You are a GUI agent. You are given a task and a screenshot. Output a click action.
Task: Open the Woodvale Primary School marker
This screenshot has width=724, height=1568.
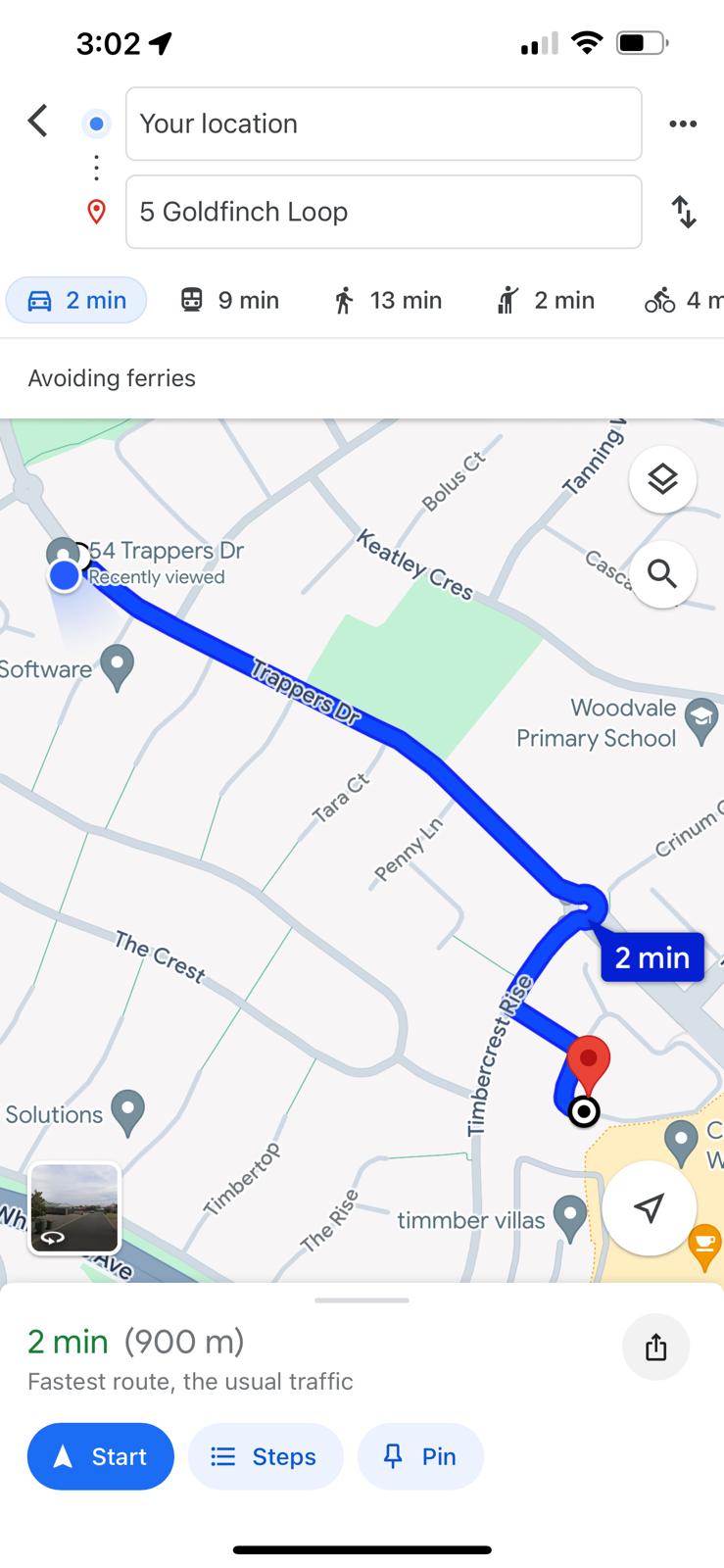click(700, 720)
